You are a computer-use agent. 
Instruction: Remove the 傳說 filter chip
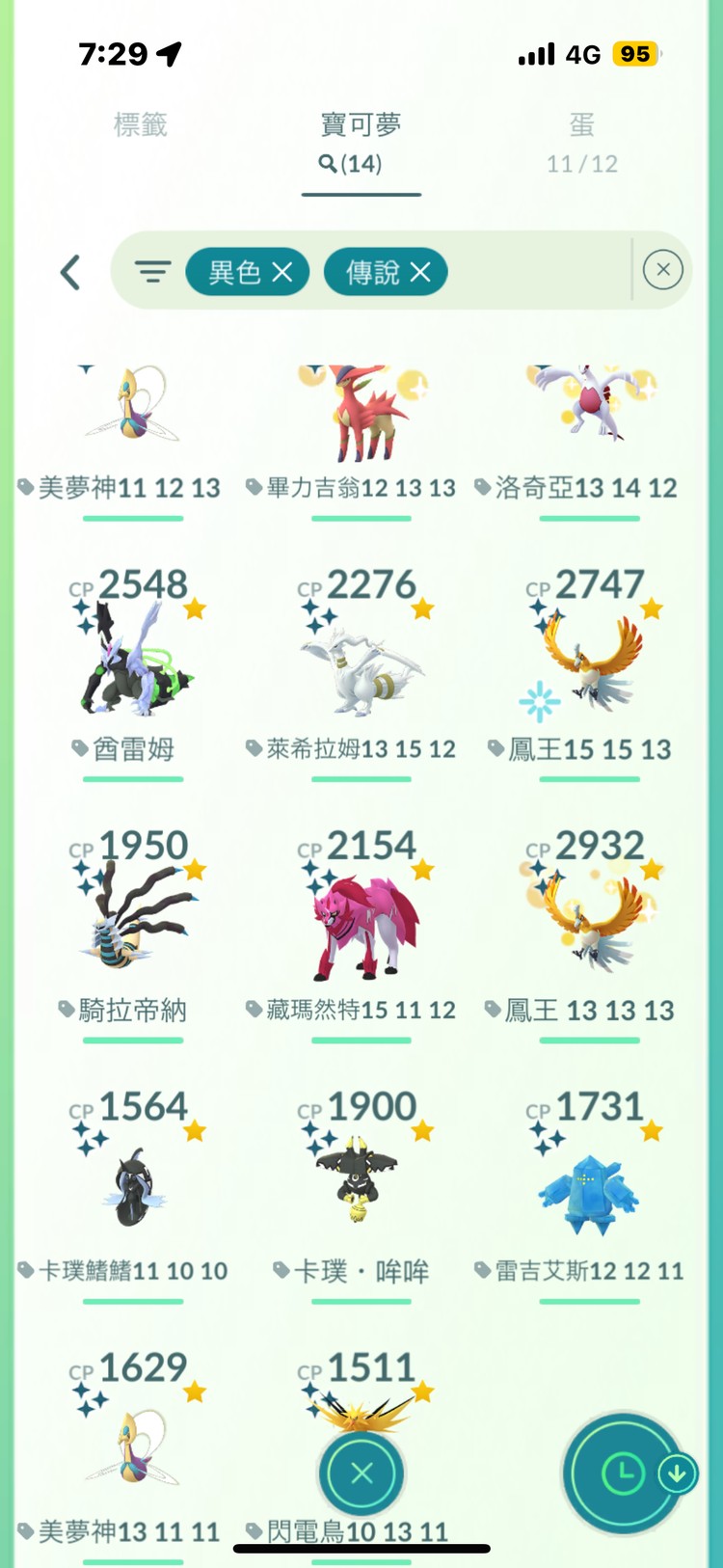420,272
